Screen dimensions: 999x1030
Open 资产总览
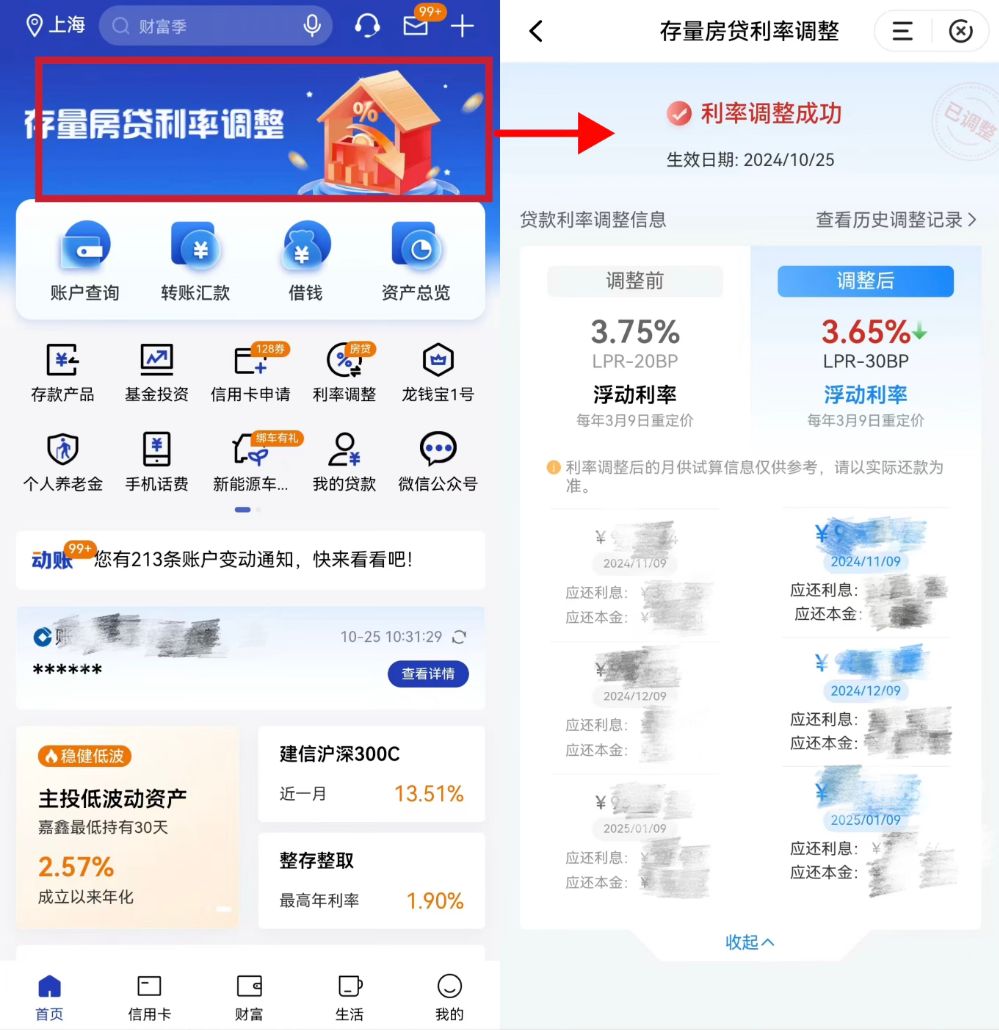tap(415, 262)
